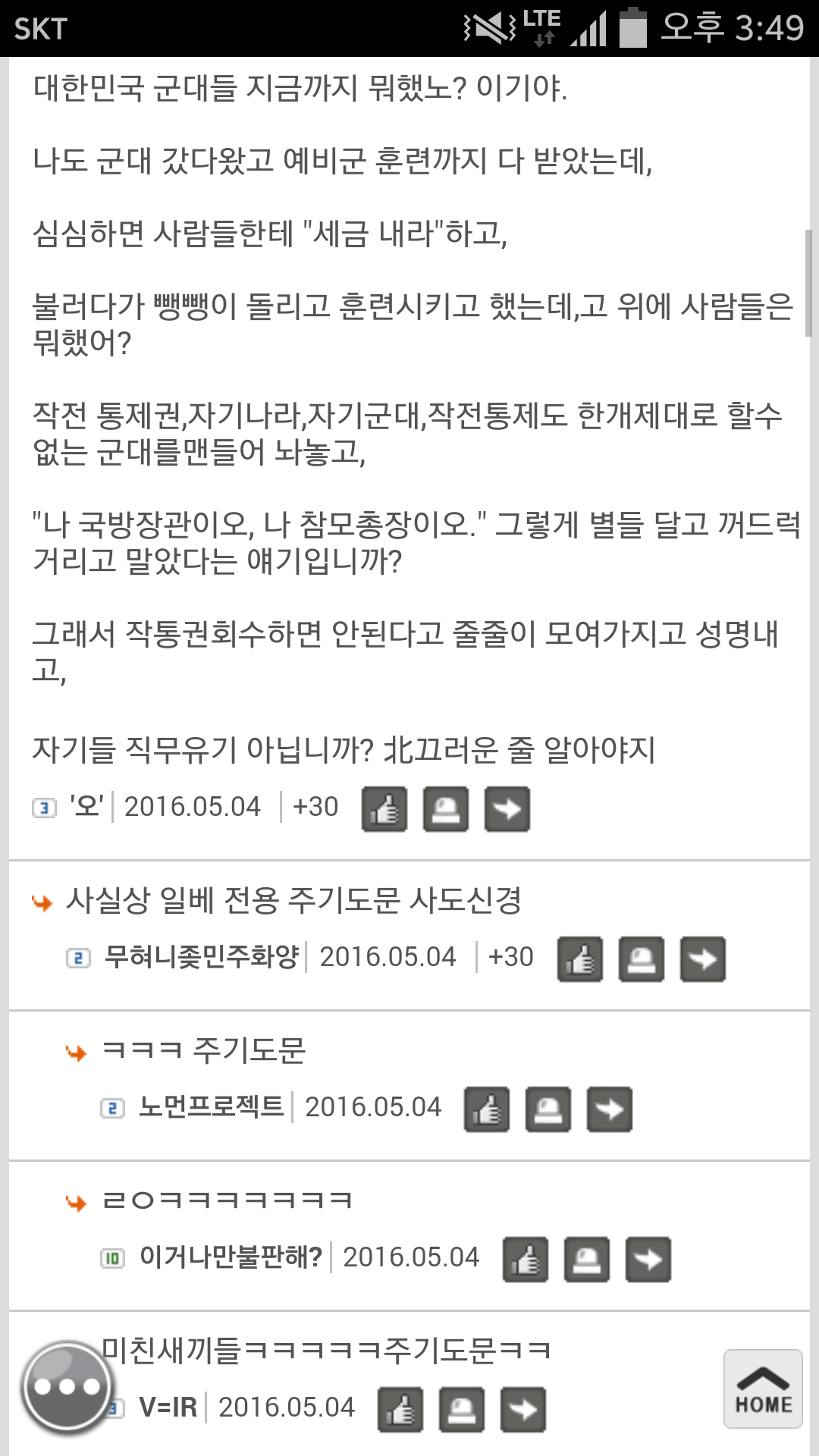The width and height of the screenshot is (819, 1456).
Task: Reply to 이거나만불판해?'s comment
Action: click(x=648, y=1260)
